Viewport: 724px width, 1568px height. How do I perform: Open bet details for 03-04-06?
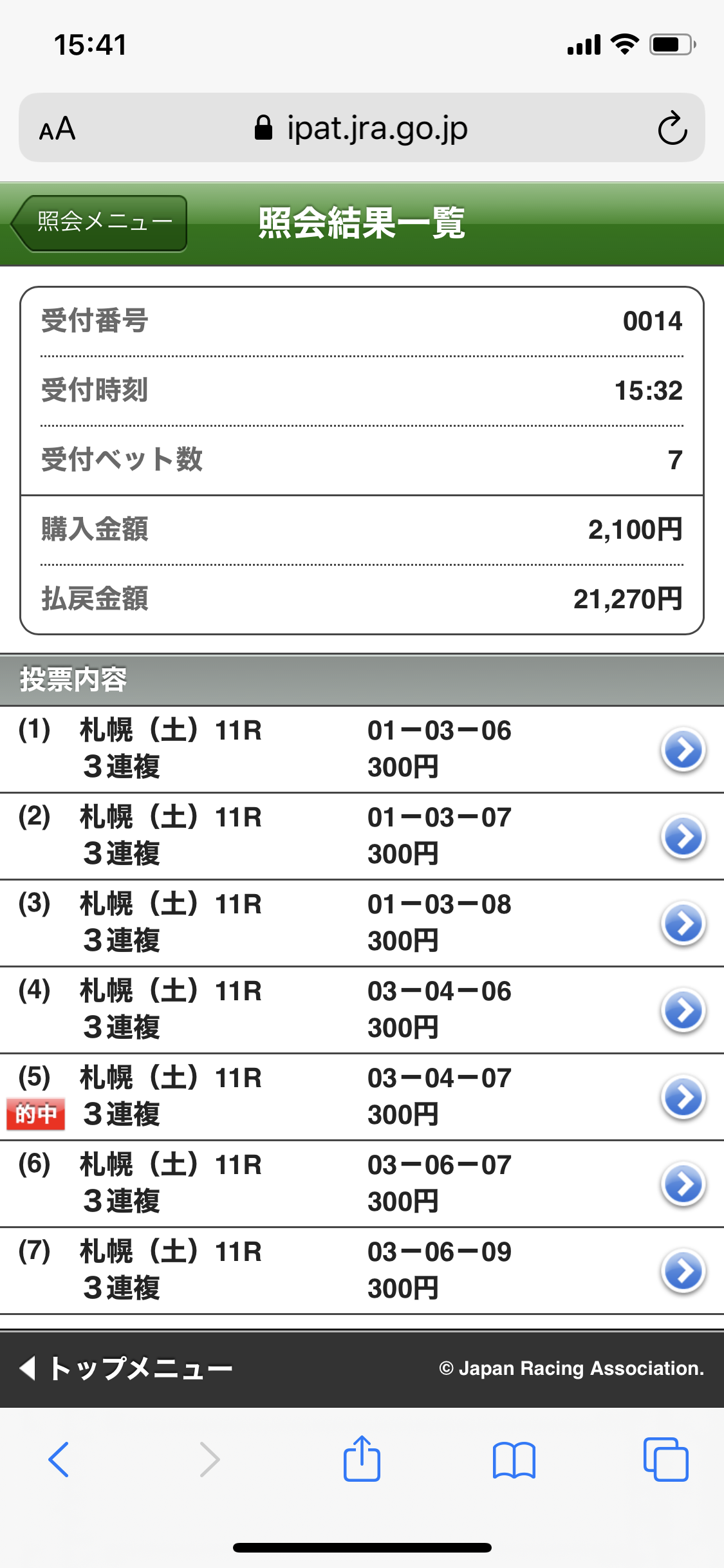[x=683, y=1010]
